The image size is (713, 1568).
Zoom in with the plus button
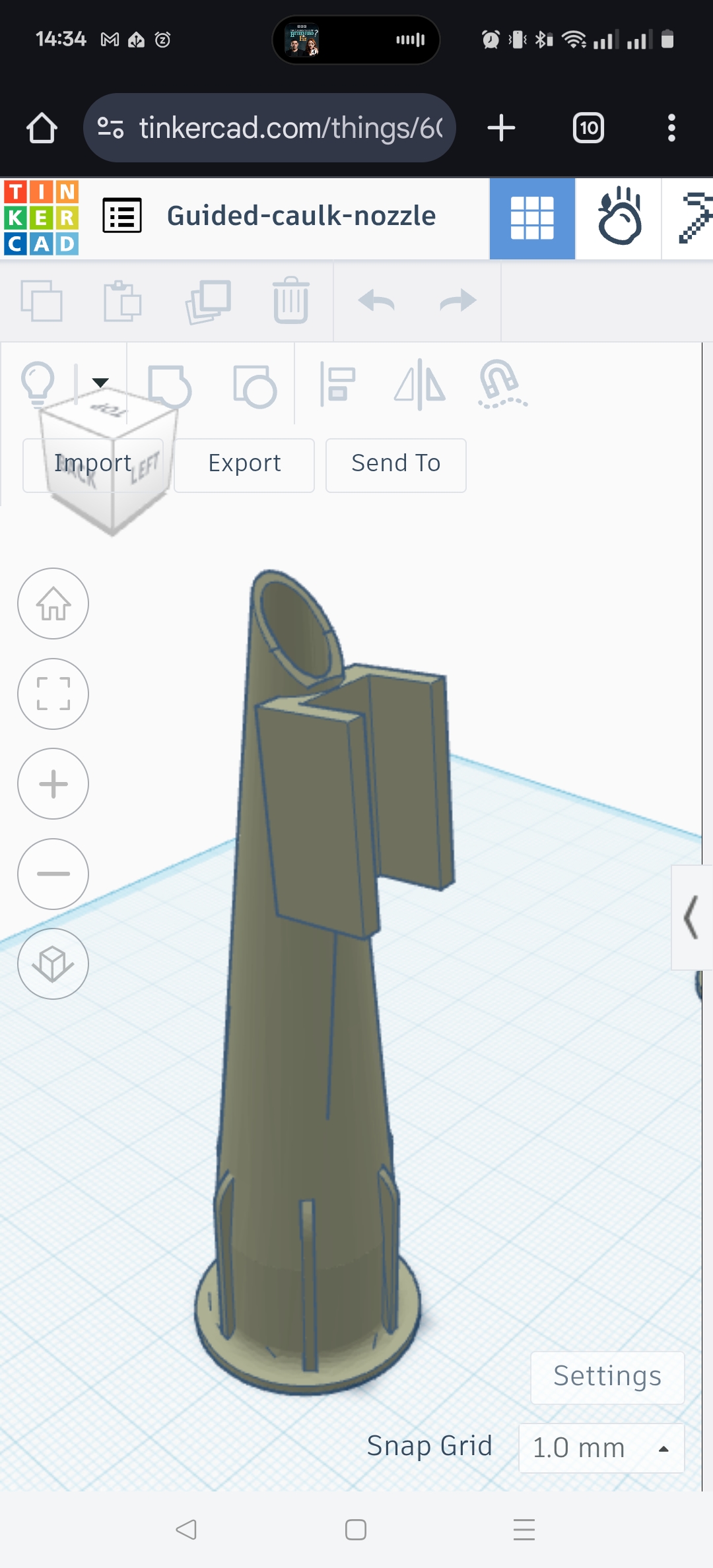tap(53, 784)
